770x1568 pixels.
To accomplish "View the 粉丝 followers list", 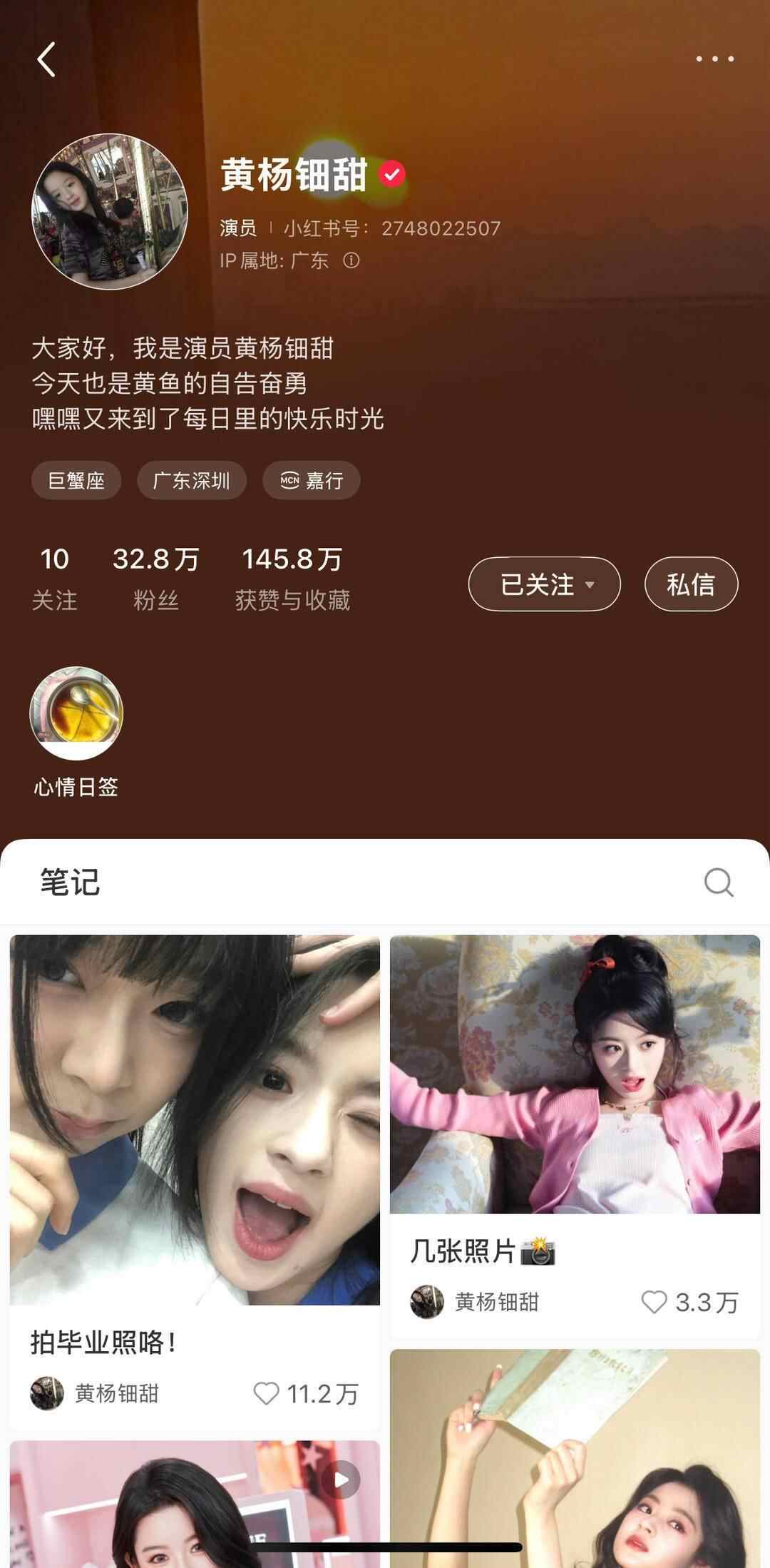I will (155, 579).
